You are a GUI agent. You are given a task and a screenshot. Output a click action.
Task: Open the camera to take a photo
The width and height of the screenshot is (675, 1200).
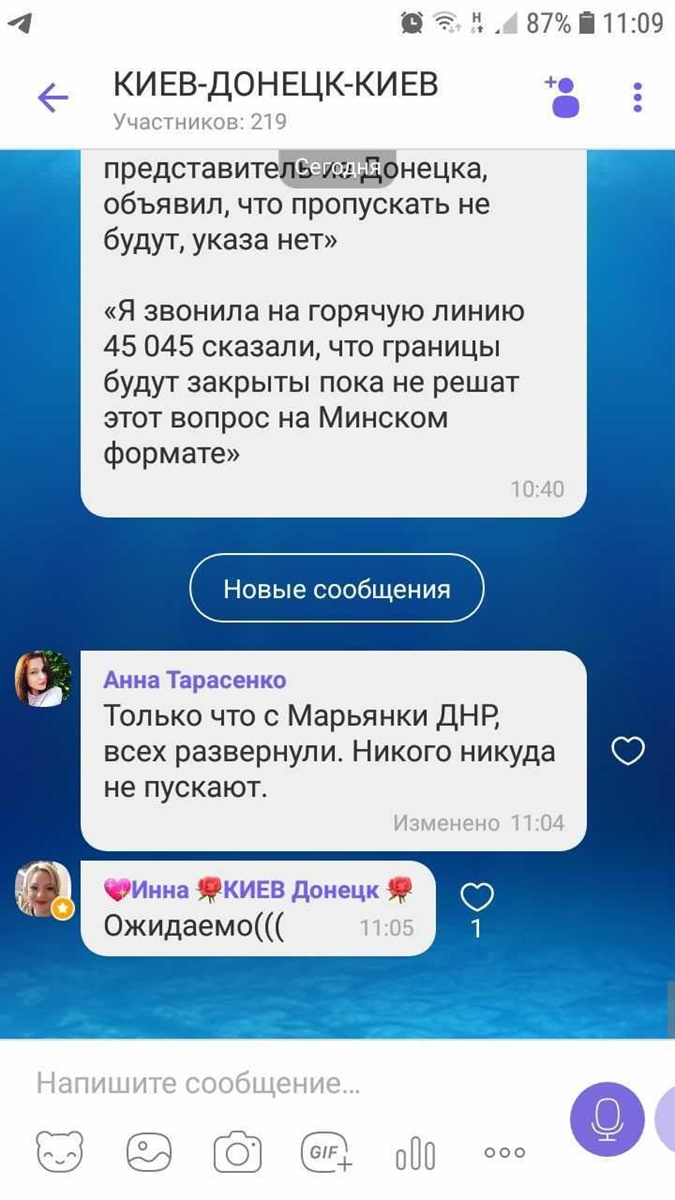coord(238,1153)
